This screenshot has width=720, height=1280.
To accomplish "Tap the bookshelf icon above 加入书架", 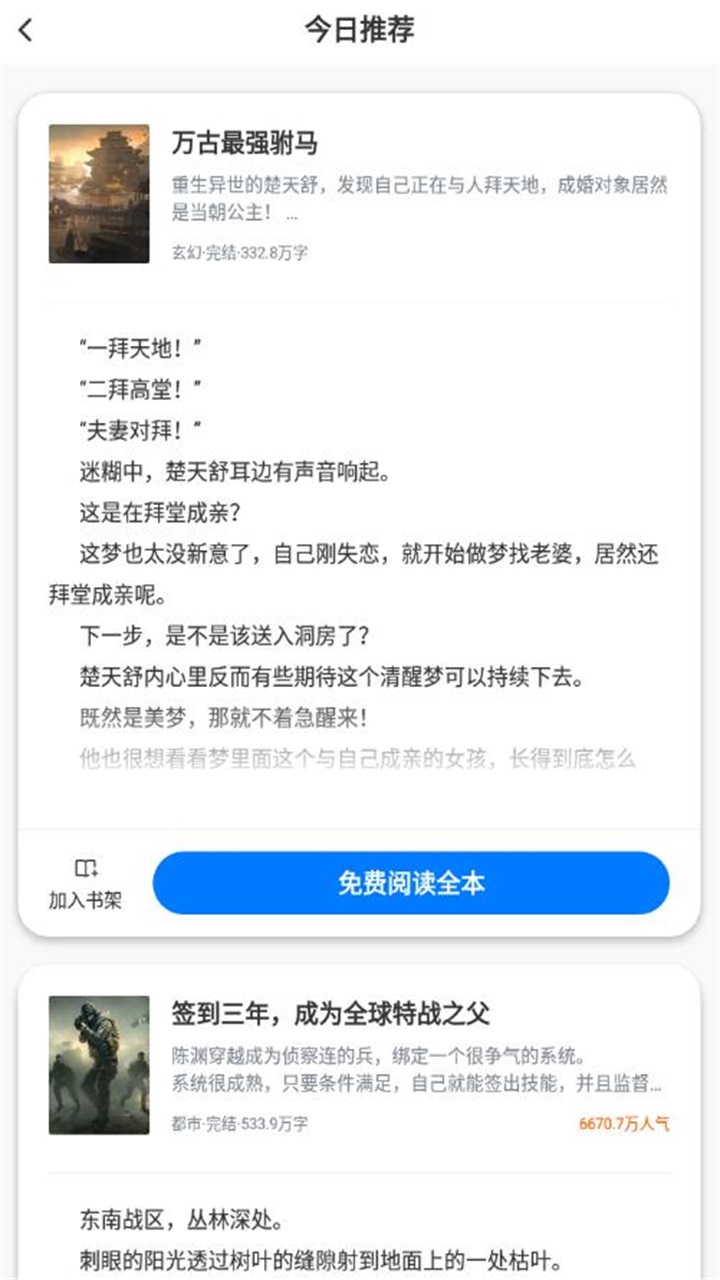I will coord(85,869).
